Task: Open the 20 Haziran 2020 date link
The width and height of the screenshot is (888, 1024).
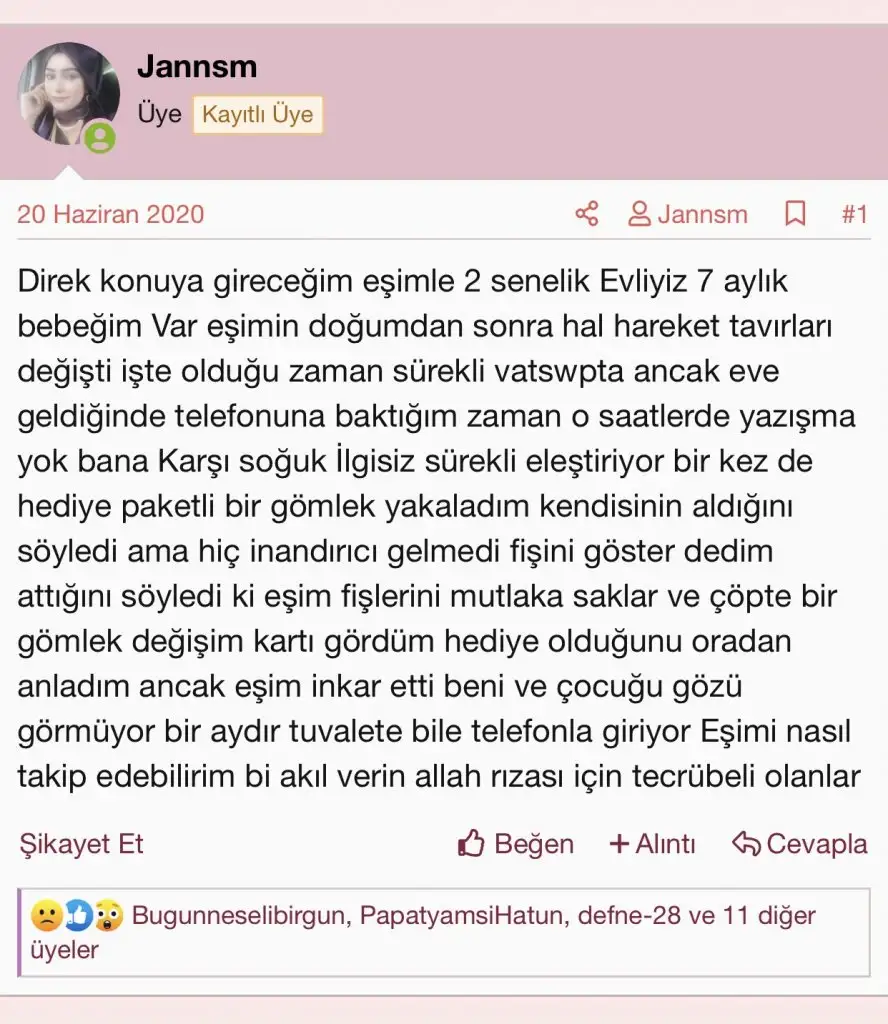Action: (x=110, y=214)
